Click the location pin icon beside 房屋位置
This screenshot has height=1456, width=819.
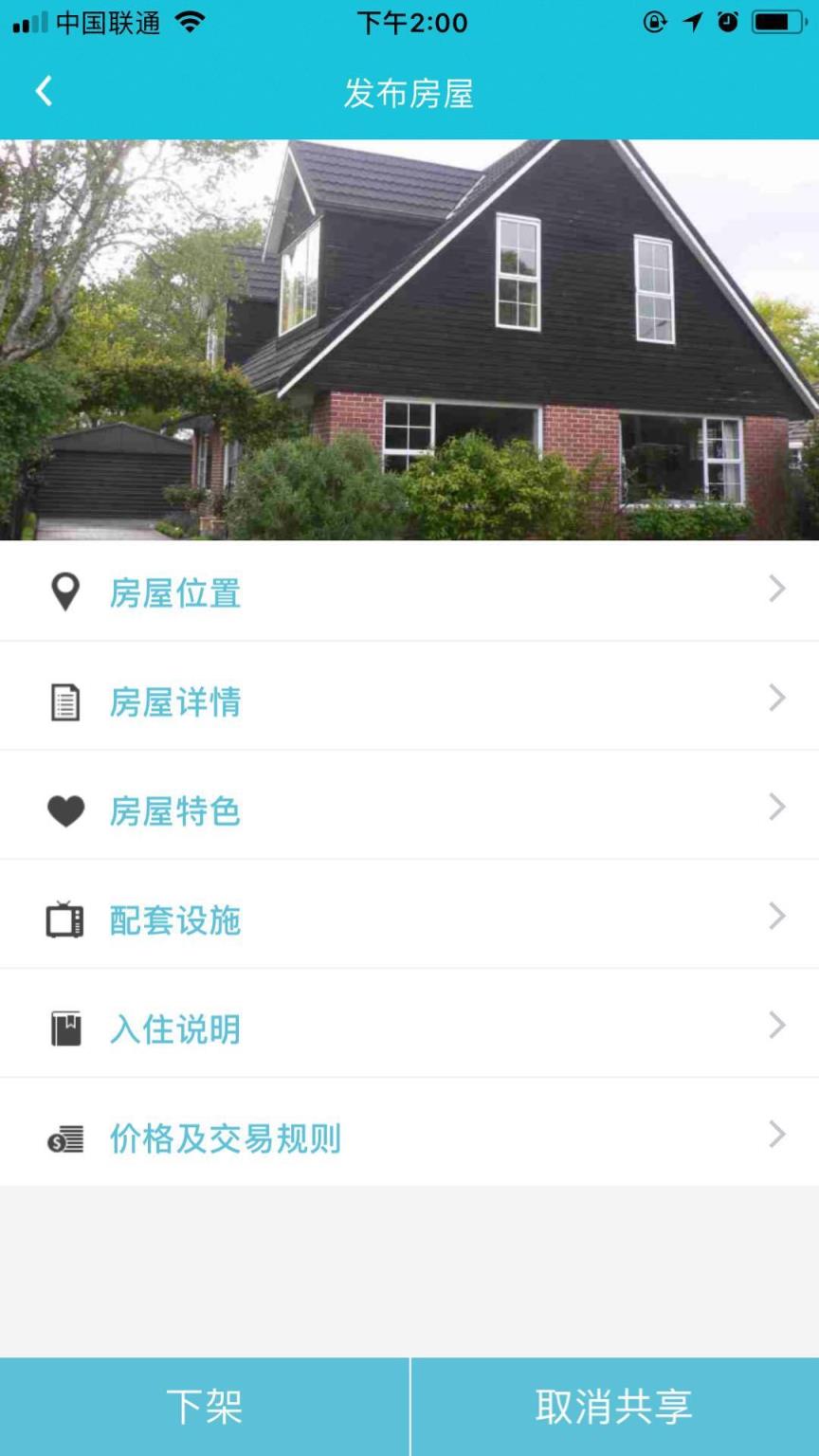[x=64, y=590]
